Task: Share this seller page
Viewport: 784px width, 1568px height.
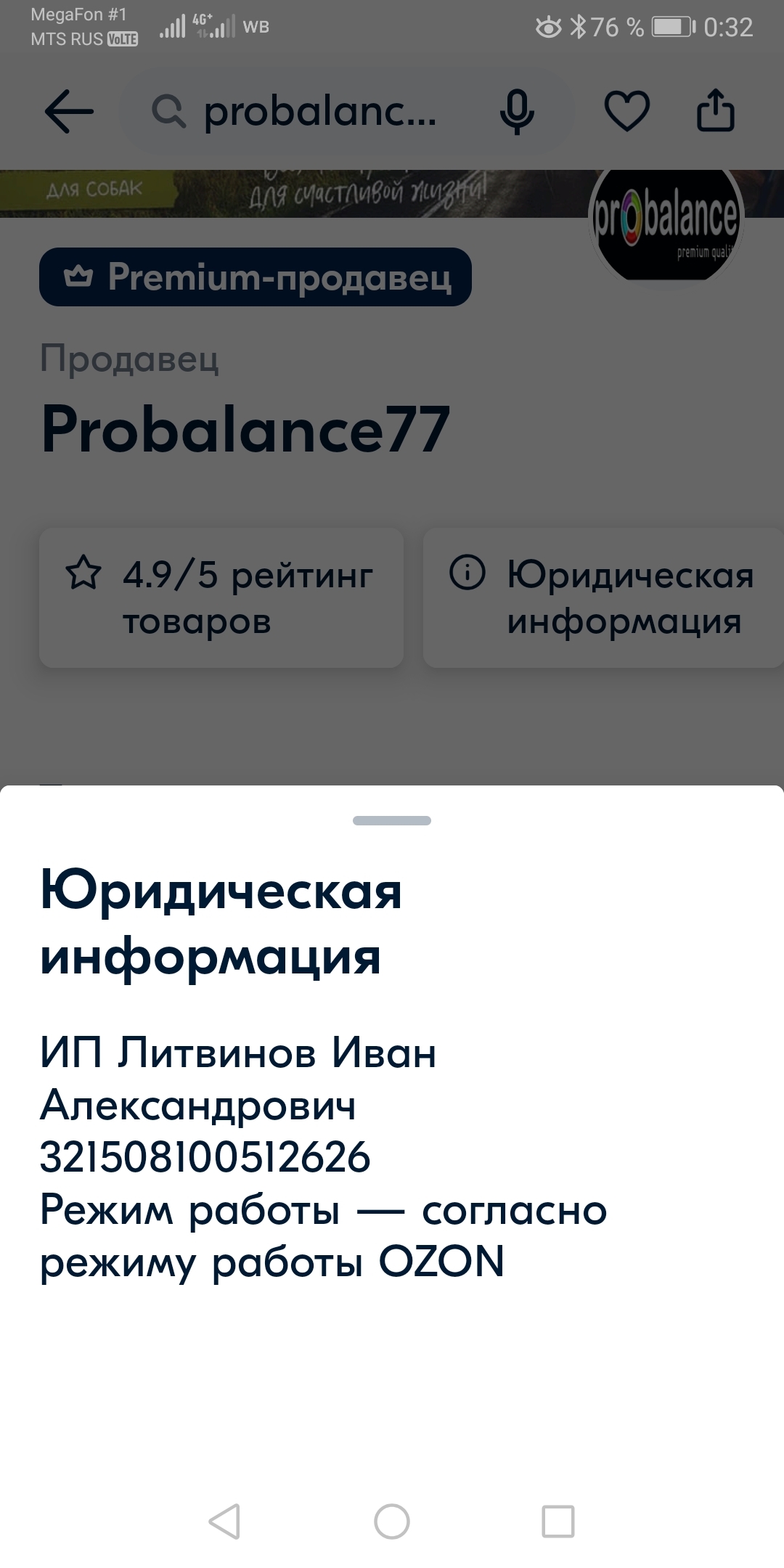Action: (x=715, y=110)
